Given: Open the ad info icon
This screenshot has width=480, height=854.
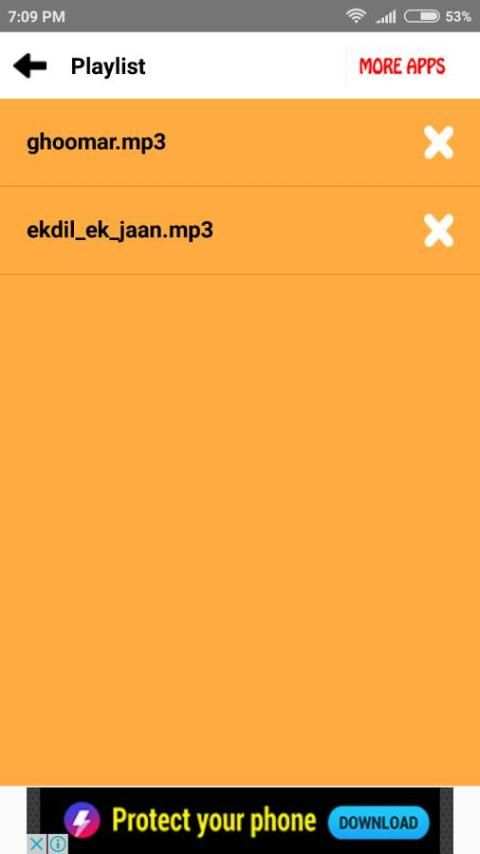Looking at the screenshot, I should pyautogui.click(x=58, y=844).
